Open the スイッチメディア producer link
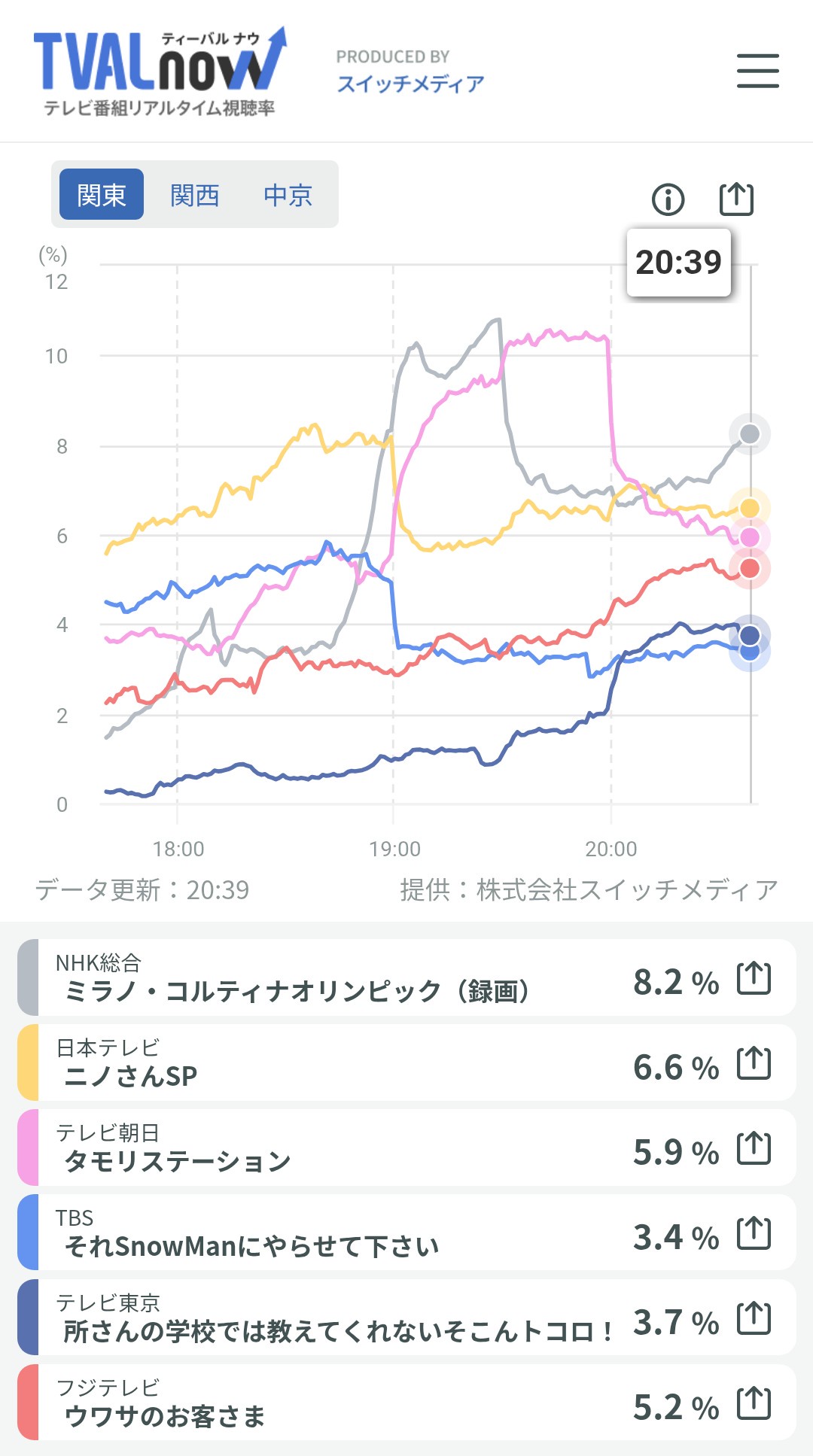Image resolution: width=813 pixels, height=1456 pixels. 410,84
